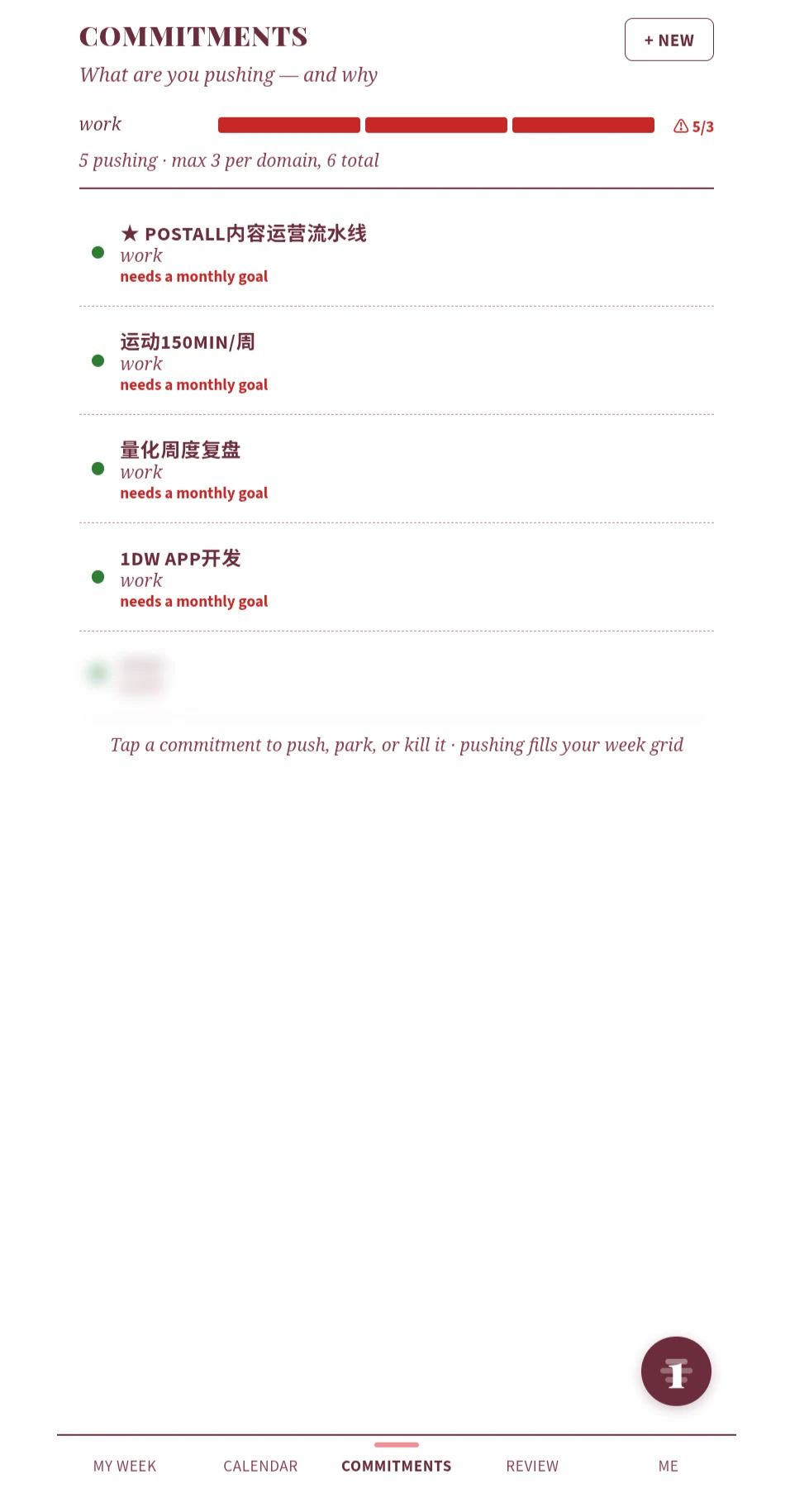
Task: Open the Review tab
Action: click(x=532, y=1466)
